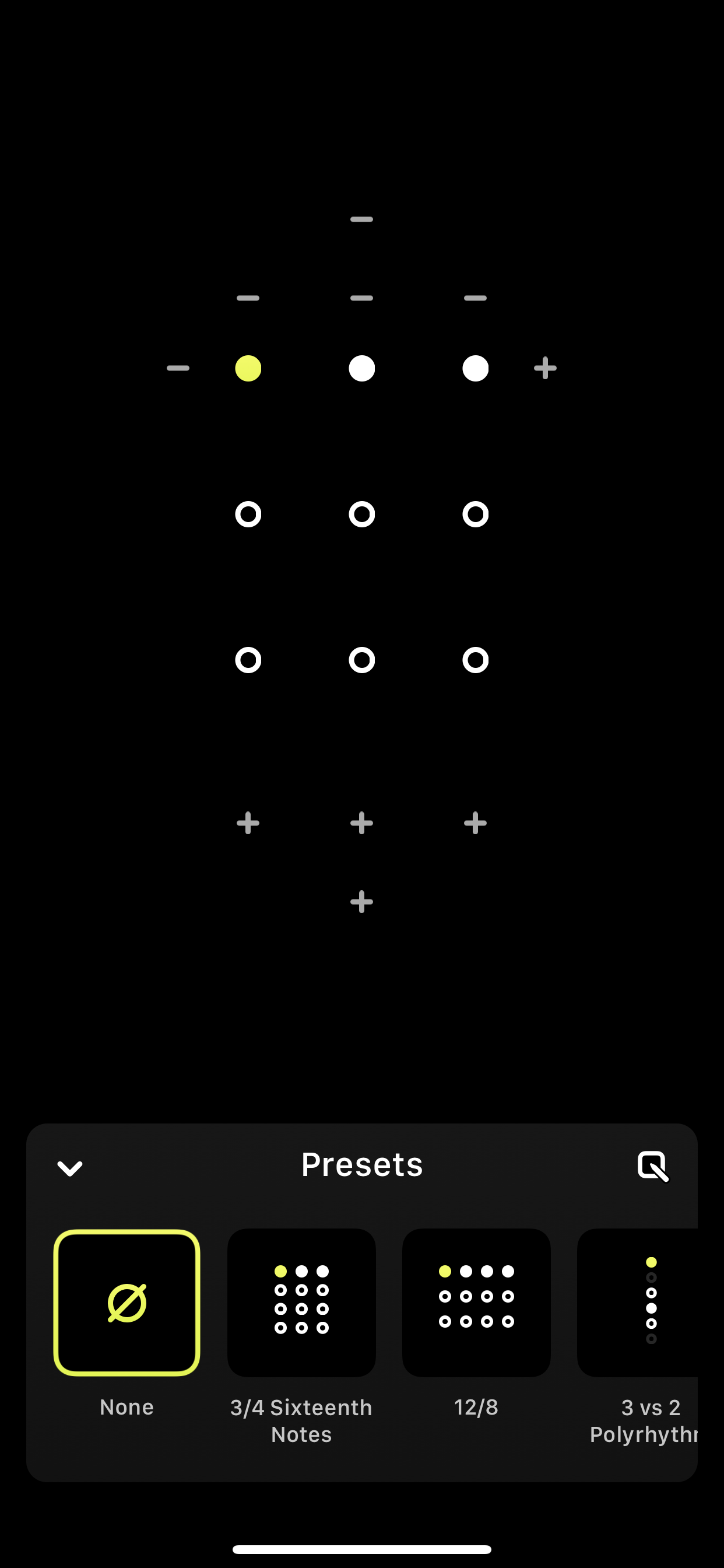Remove a beat with the minus left of the top row
This screenshot has width=724, height=1568.
(178, 368)
